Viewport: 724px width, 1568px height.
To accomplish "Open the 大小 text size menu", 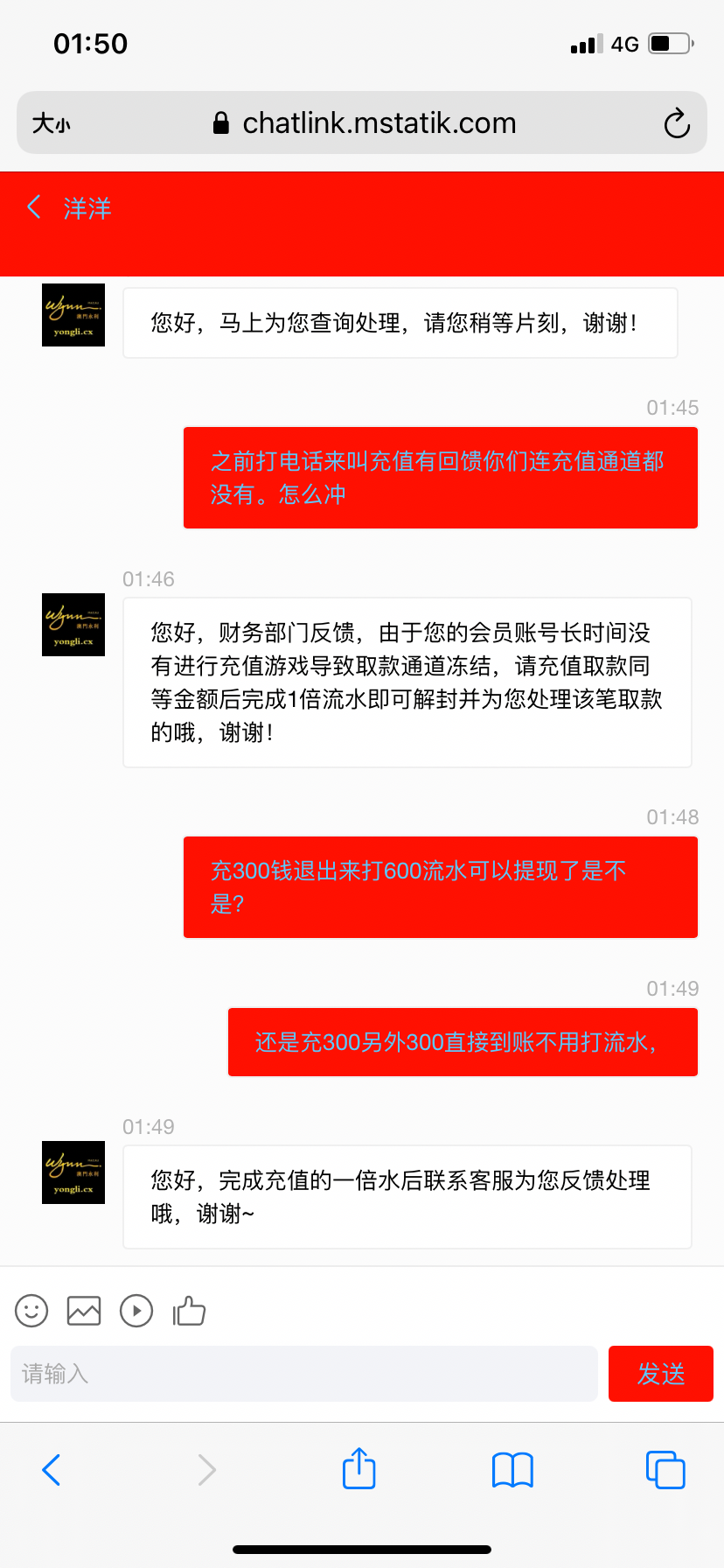I will pyautogui.click(x=51, y=123).
